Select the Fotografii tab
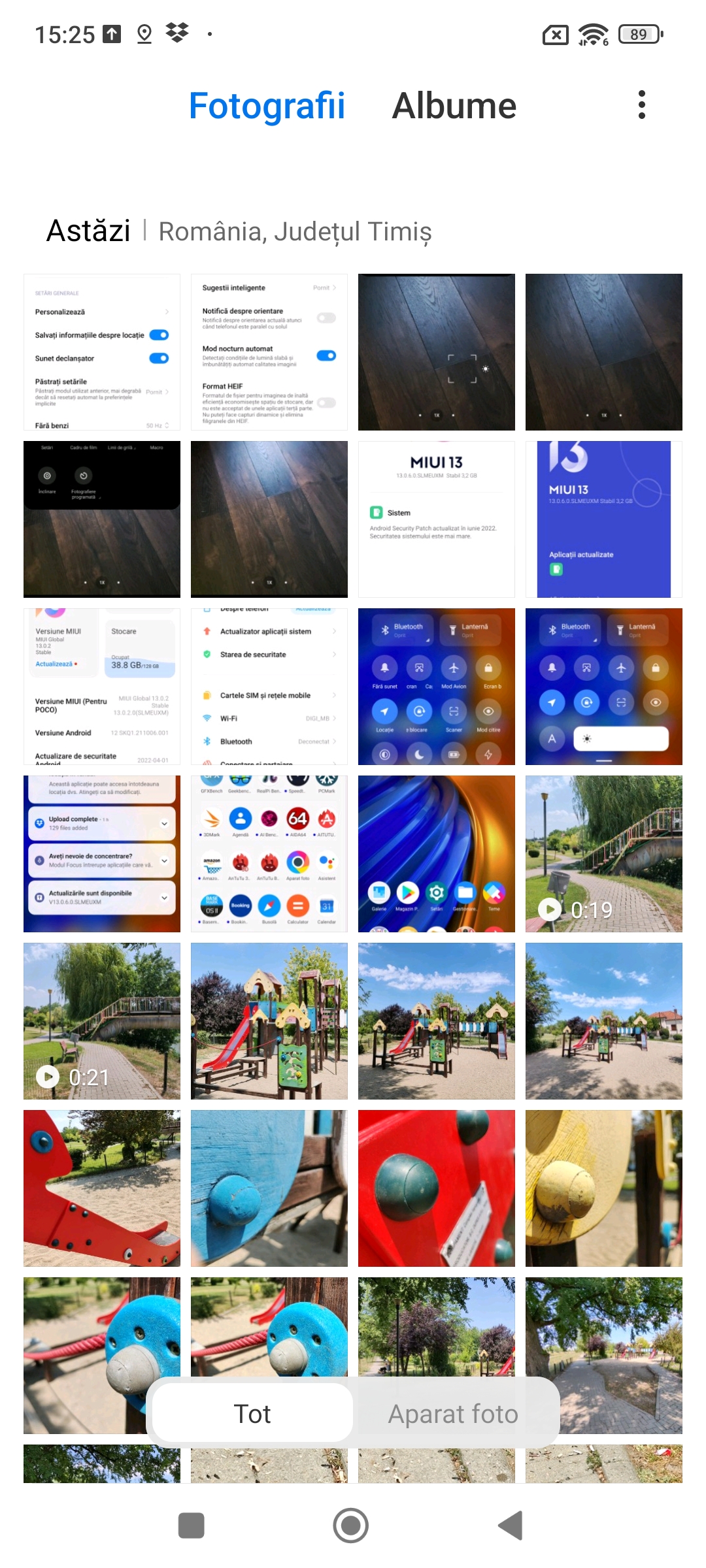This screenshot has width=706, height=1568. [267, 106]
